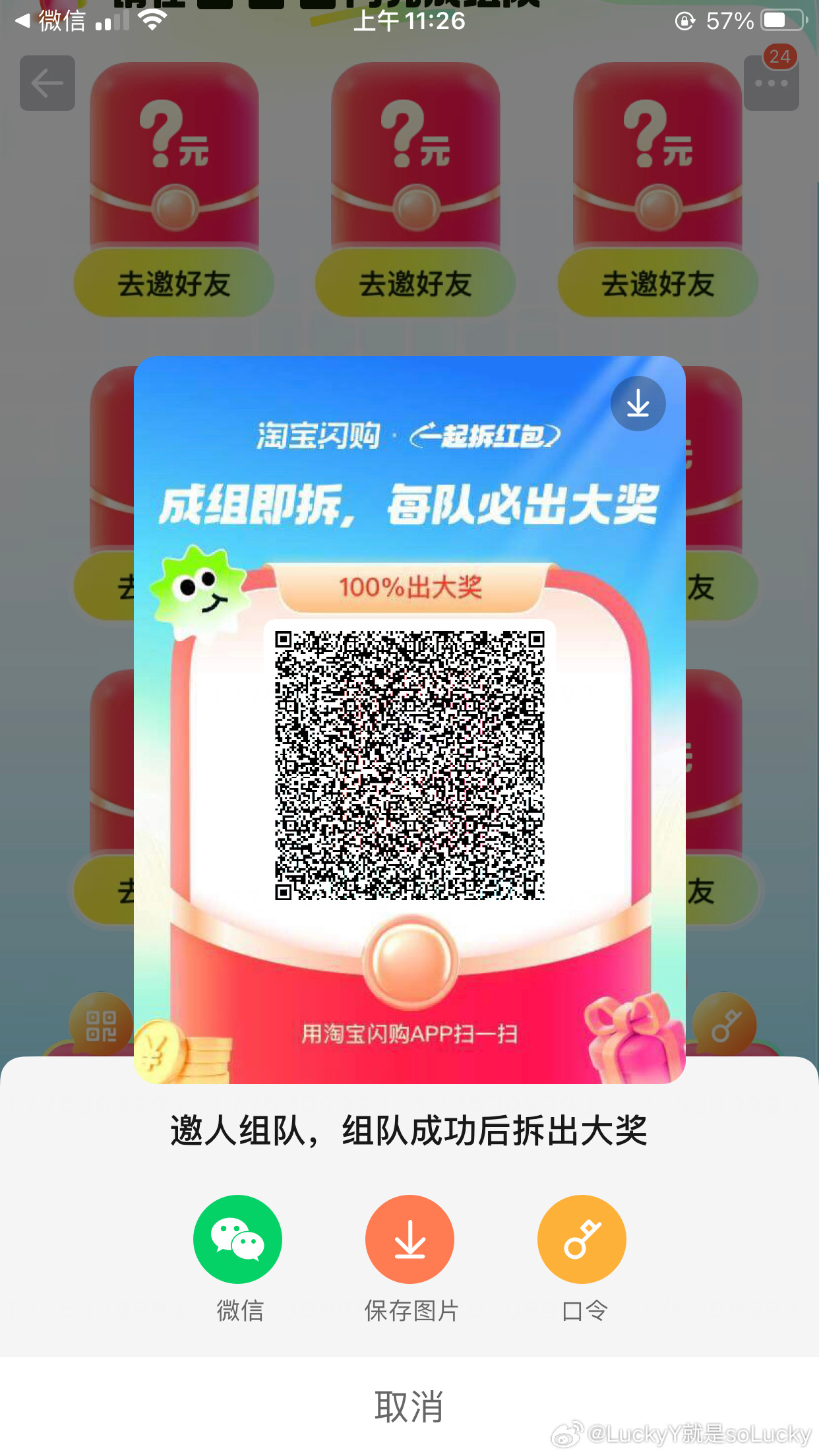This screenshot has width=819, height=1456.
Task: Dismiss the share sheet with 取消
Action: click(x=409, y=1407)
